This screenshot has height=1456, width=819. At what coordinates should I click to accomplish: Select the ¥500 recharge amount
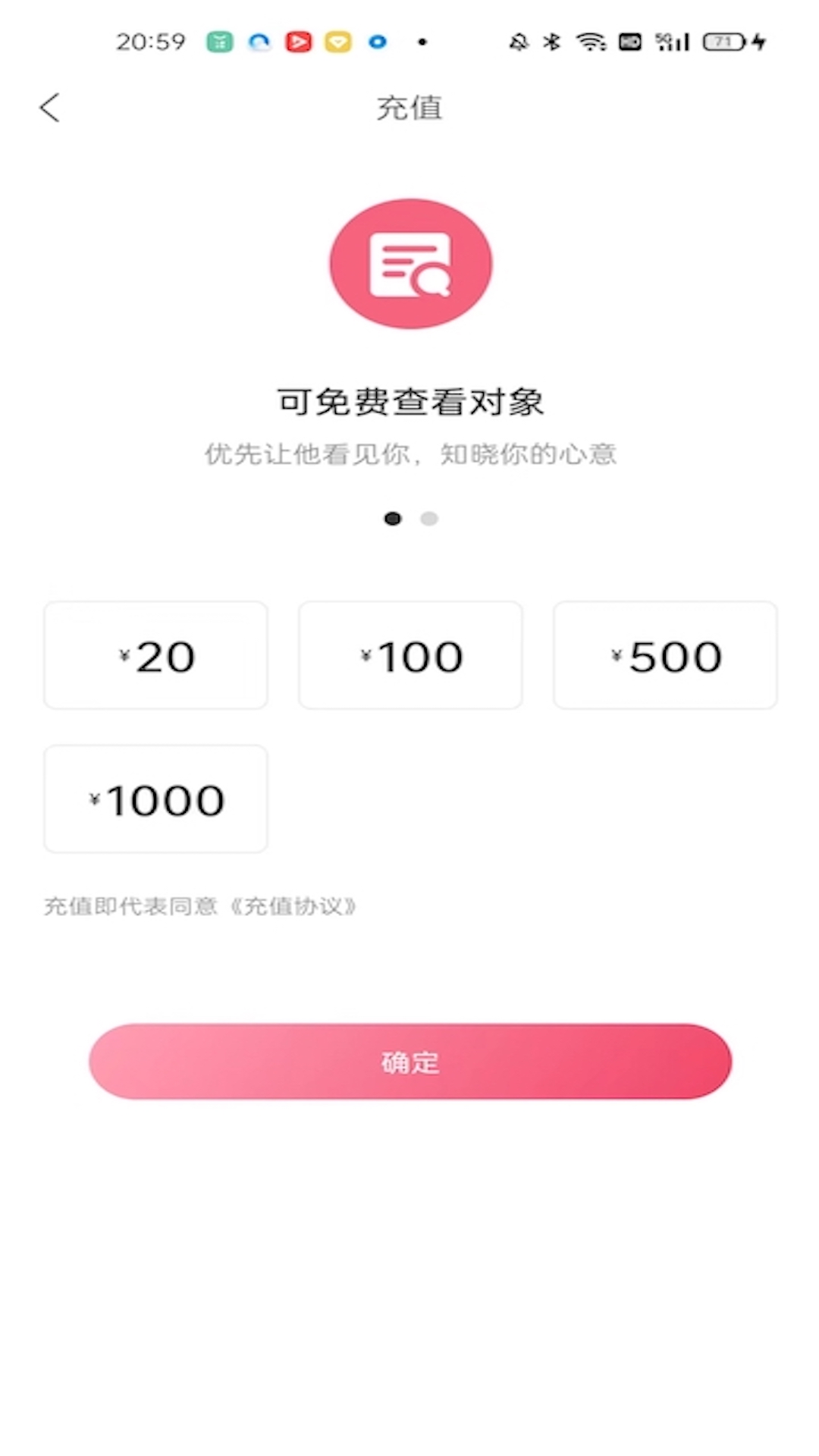click(664, 655)
